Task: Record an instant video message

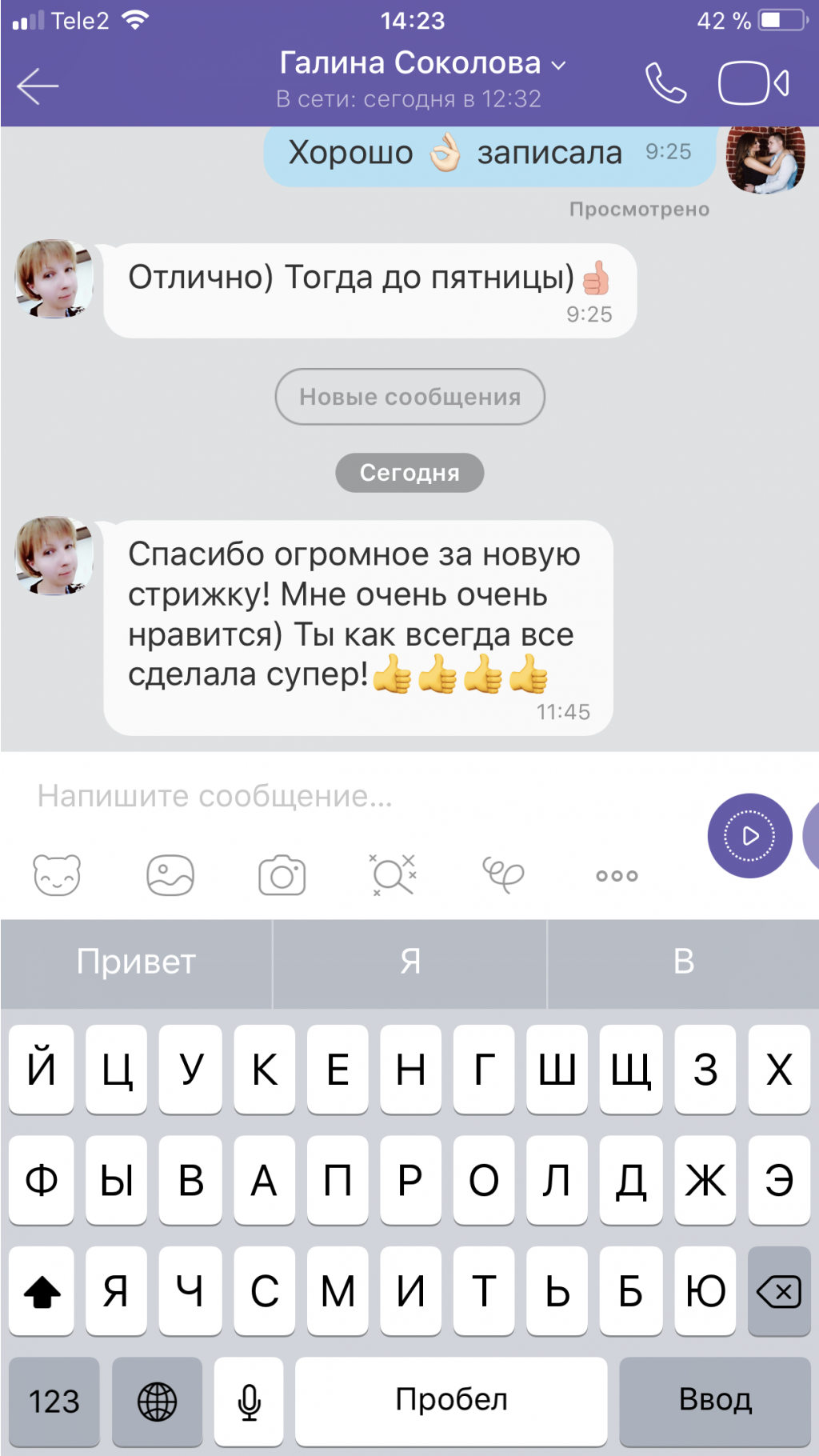Action: tap(749, 836)
